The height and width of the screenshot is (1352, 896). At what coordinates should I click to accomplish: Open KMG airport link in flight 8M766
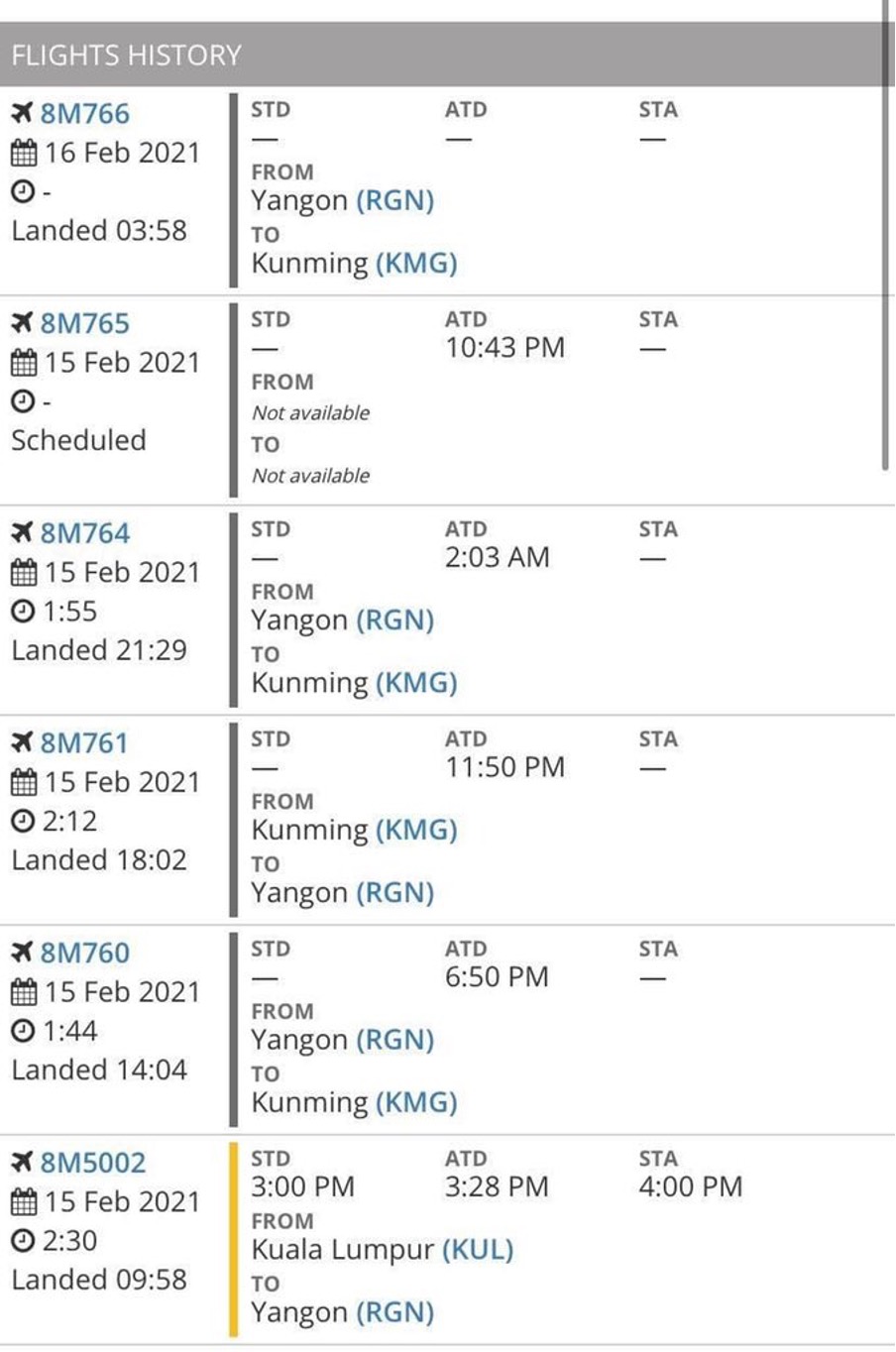pos(416,264)
